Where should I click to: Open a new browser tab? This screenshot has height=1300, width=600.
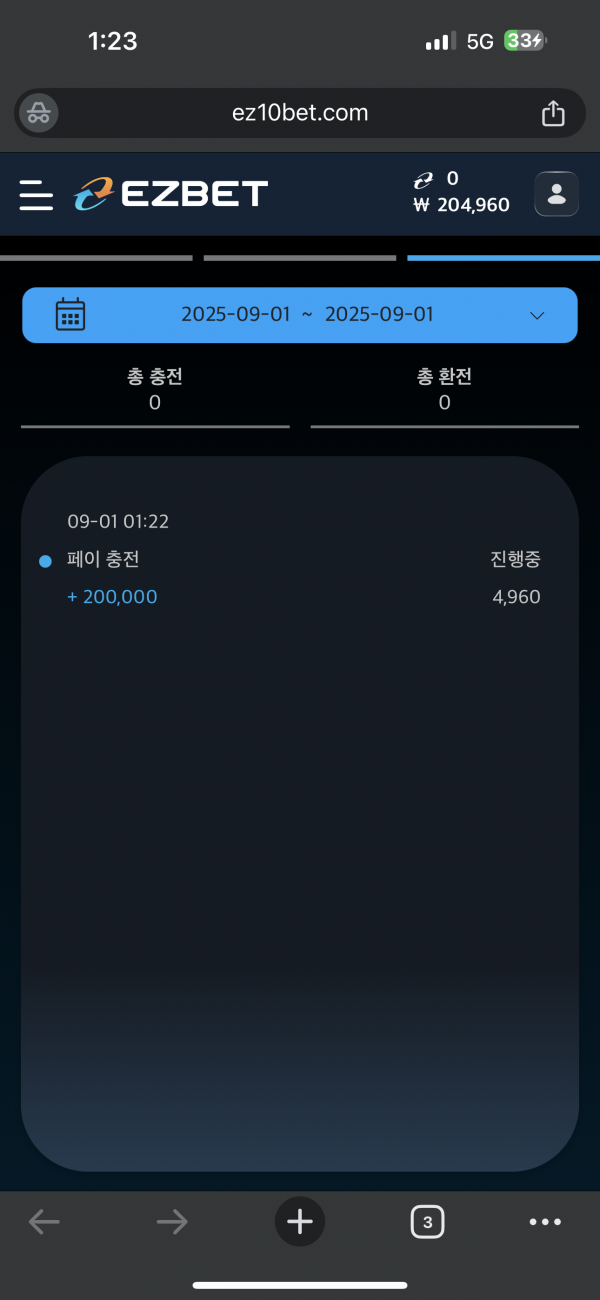pos(300,1221)
